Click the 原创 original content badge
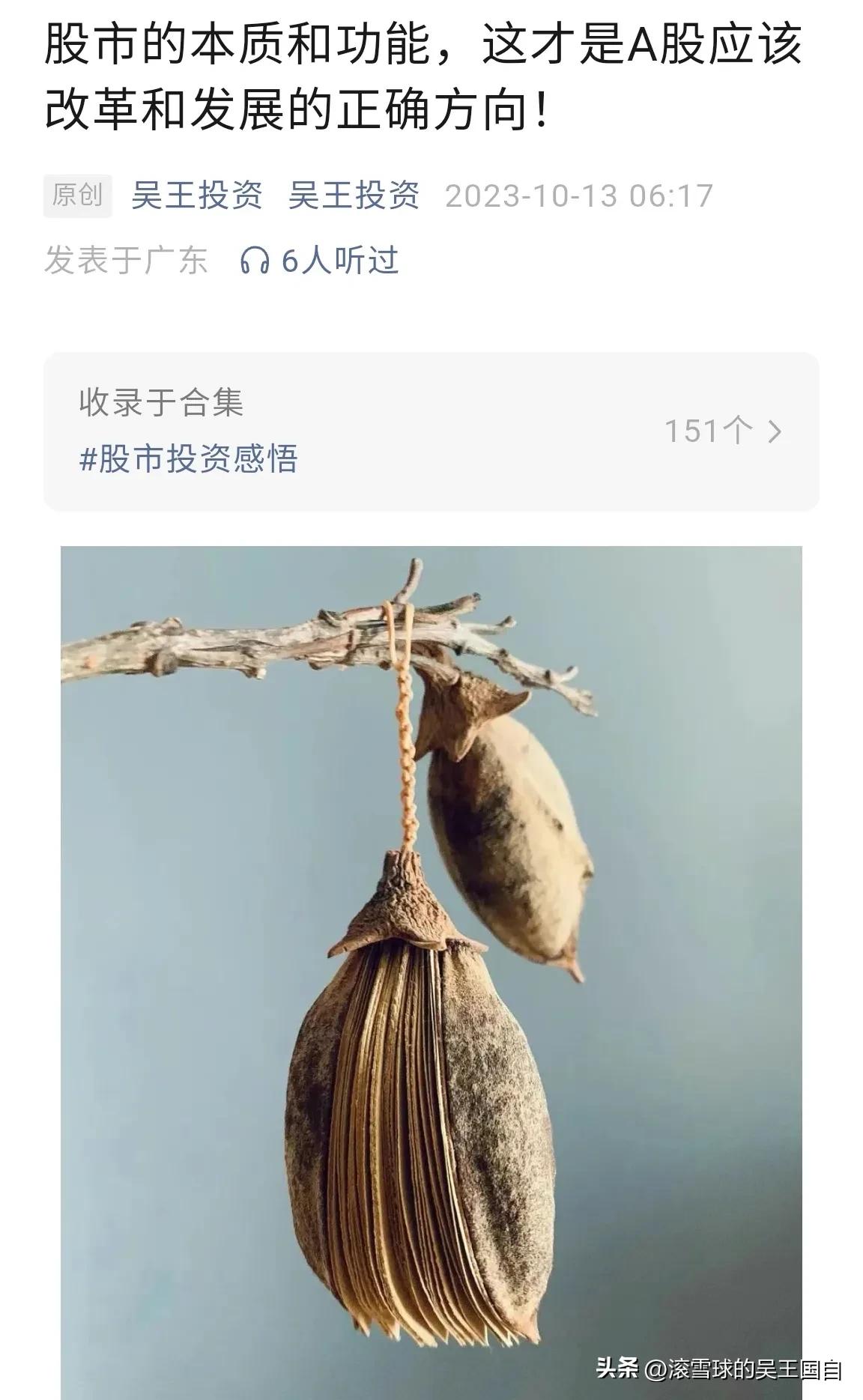863x1400 pixels. click(77, 194)
